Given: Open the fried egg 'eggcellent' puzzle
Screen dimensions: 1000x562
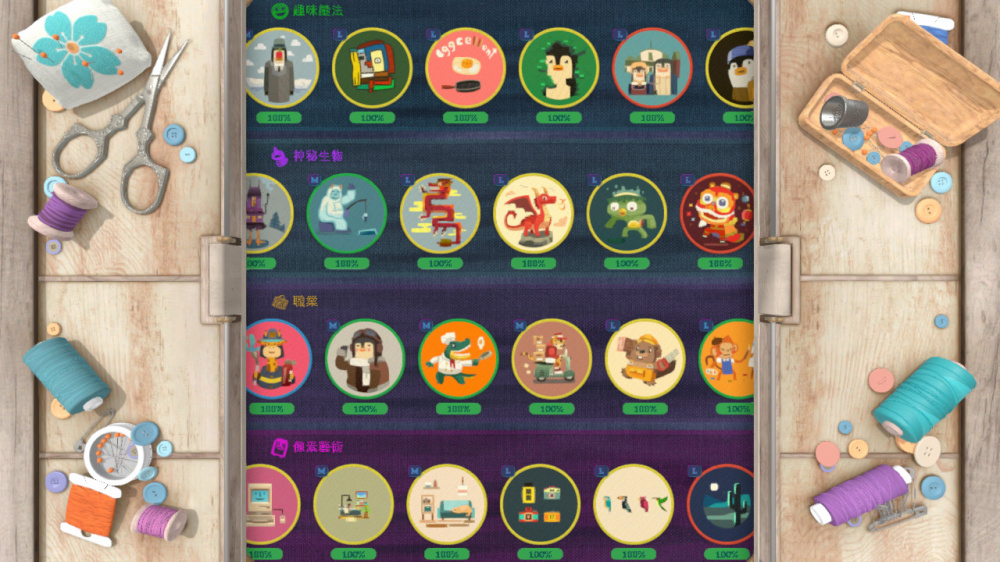Looking at the screenshot, I should coord(465,67).
